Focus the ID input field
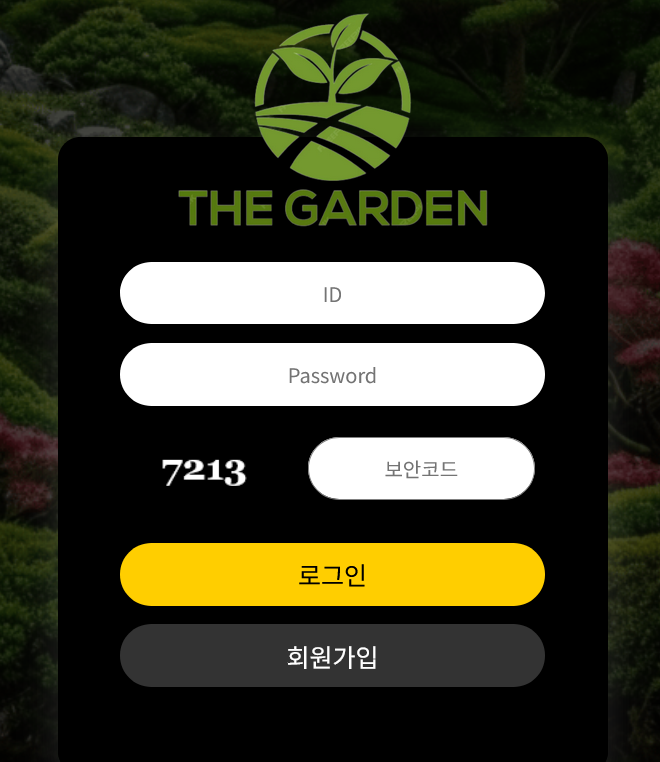The height and width of the screenshot is (762, 660). pos(332,294)
